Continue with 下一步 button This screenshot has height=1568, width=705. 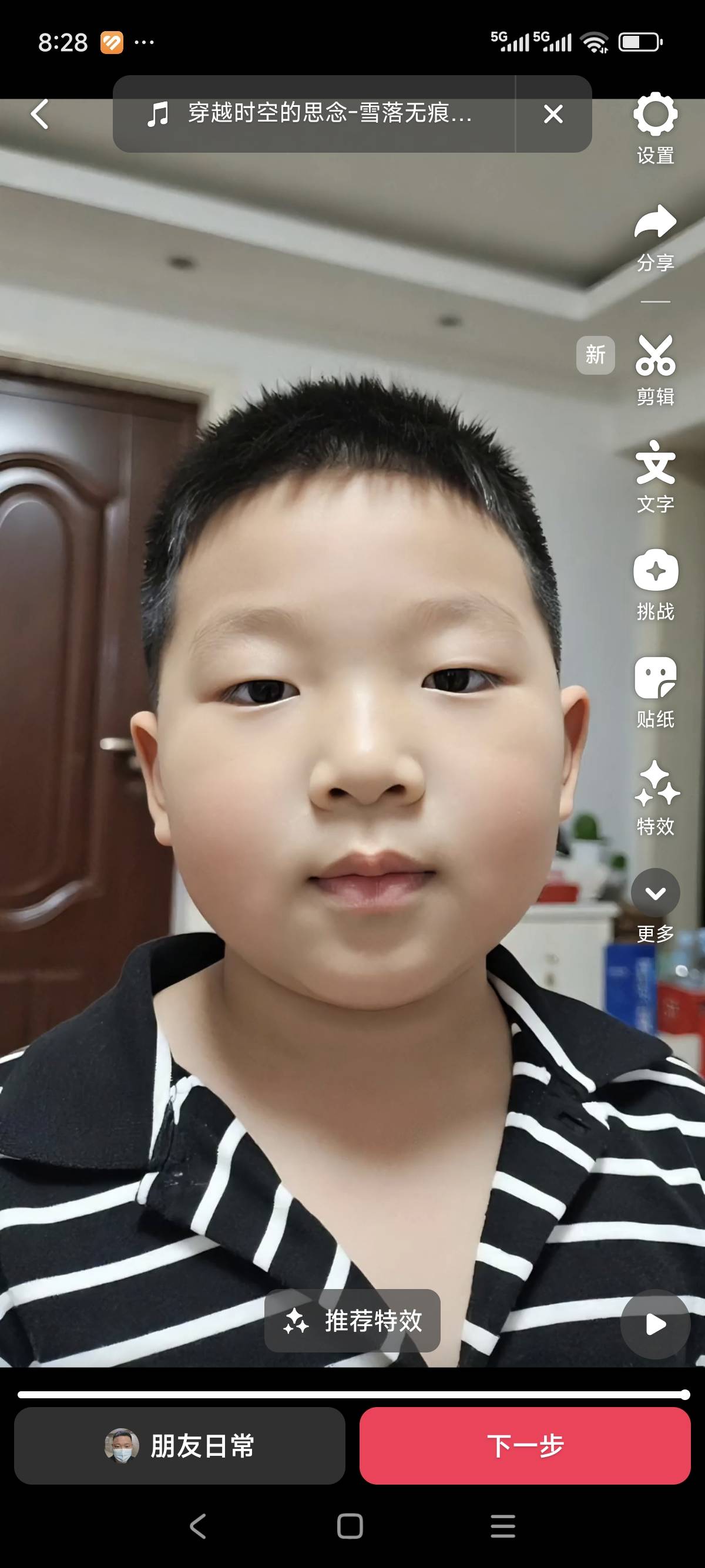(525, 1446)
